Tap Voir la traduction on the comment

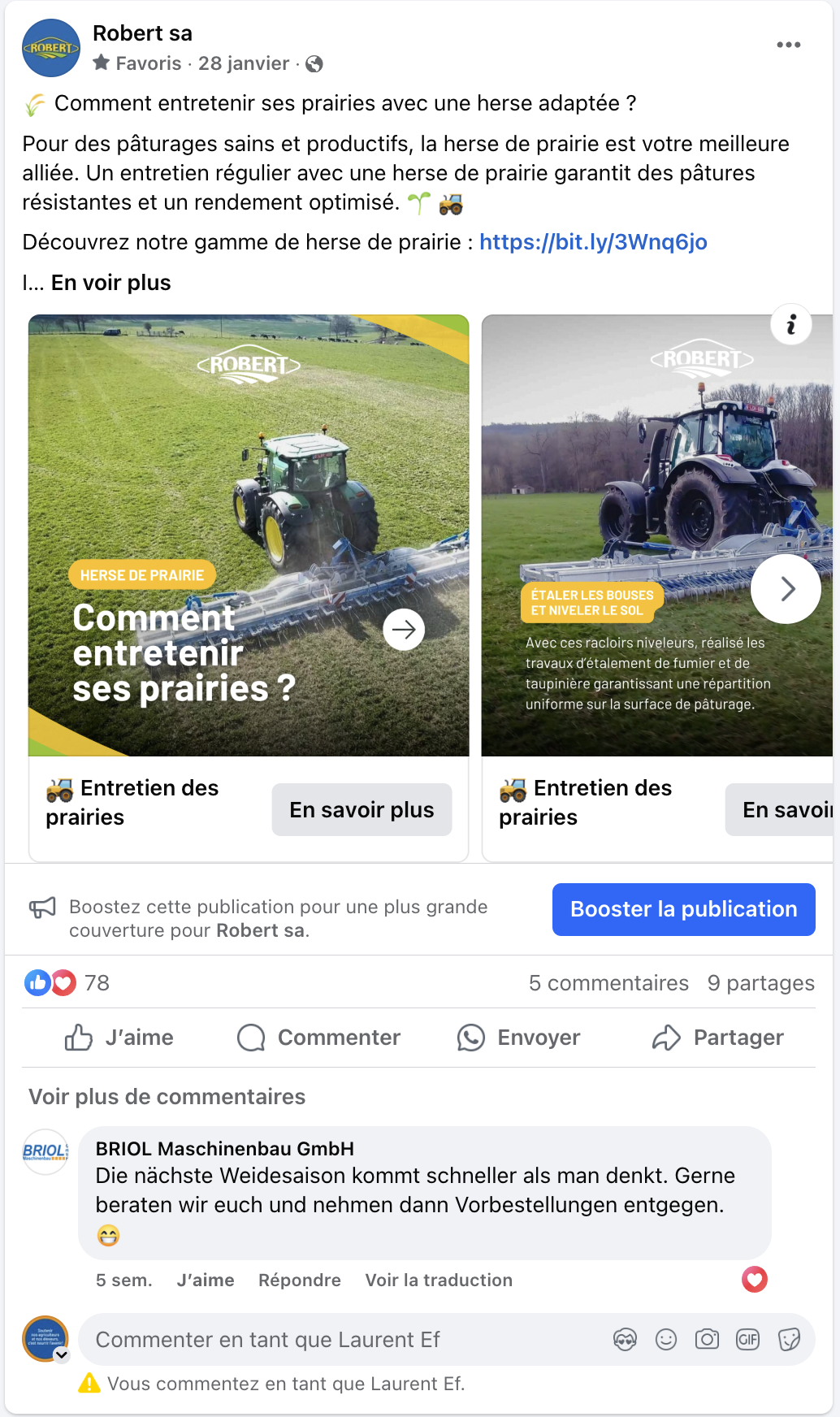(439, 1280)
